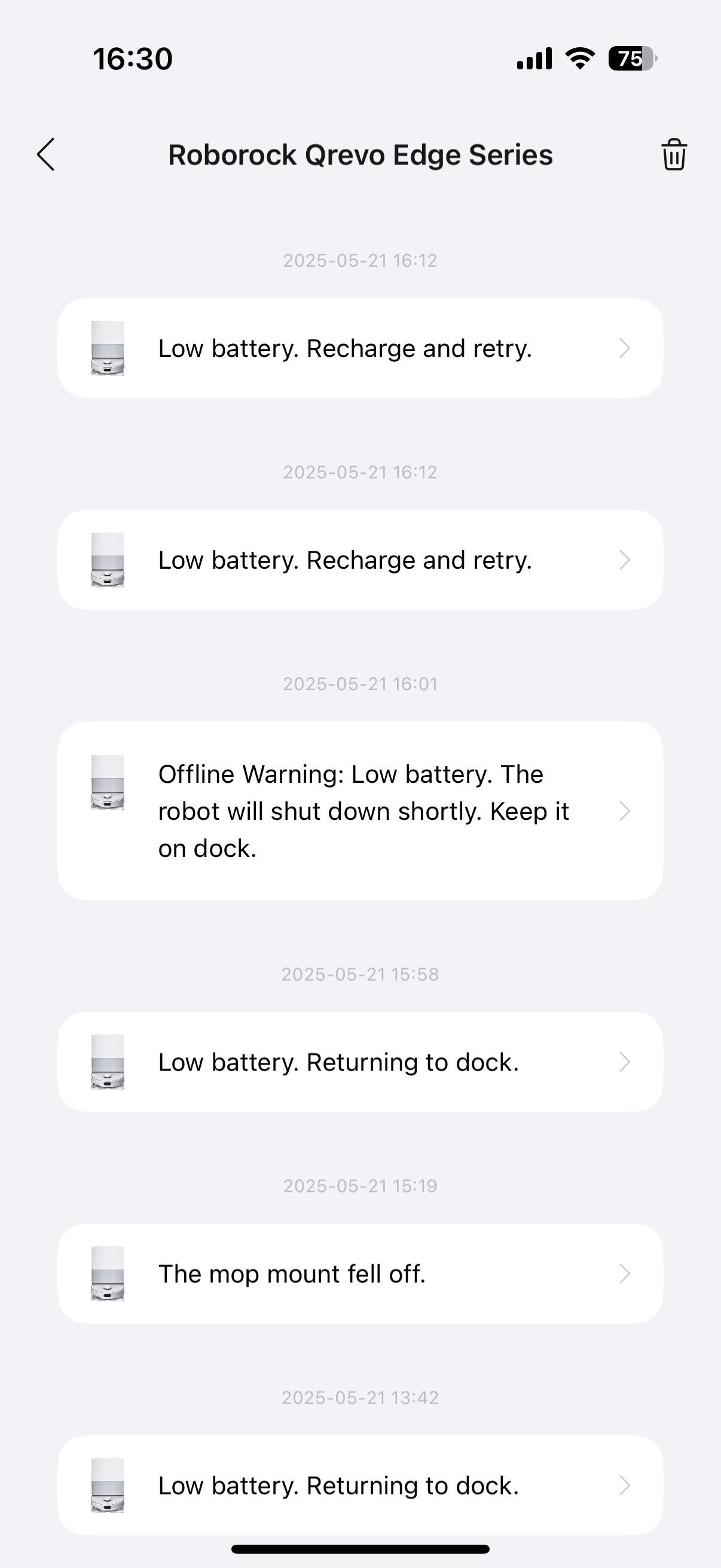Tap the trash icon to delete messages
721x1568 pixels.
(674, 155)
